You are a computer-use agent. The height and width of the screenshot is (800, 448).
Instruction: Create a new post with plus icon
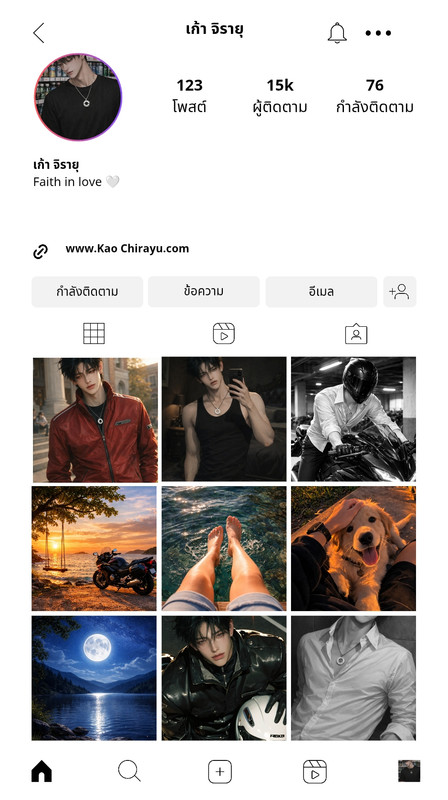220,771
